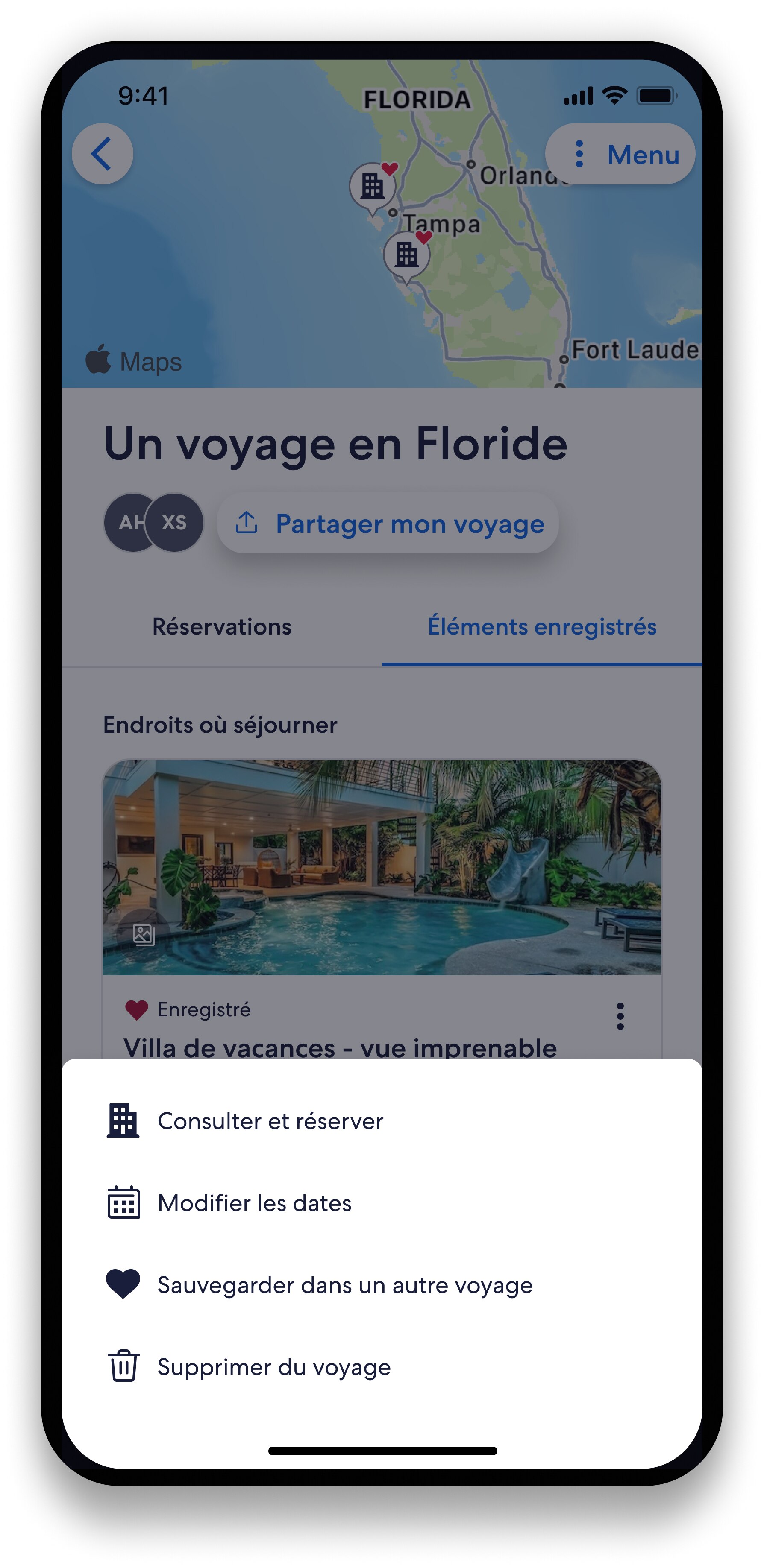Tap Sauvegarder dans un autre voyage
Screen dimensions: 764x1568
click(x=344, y=1285)
